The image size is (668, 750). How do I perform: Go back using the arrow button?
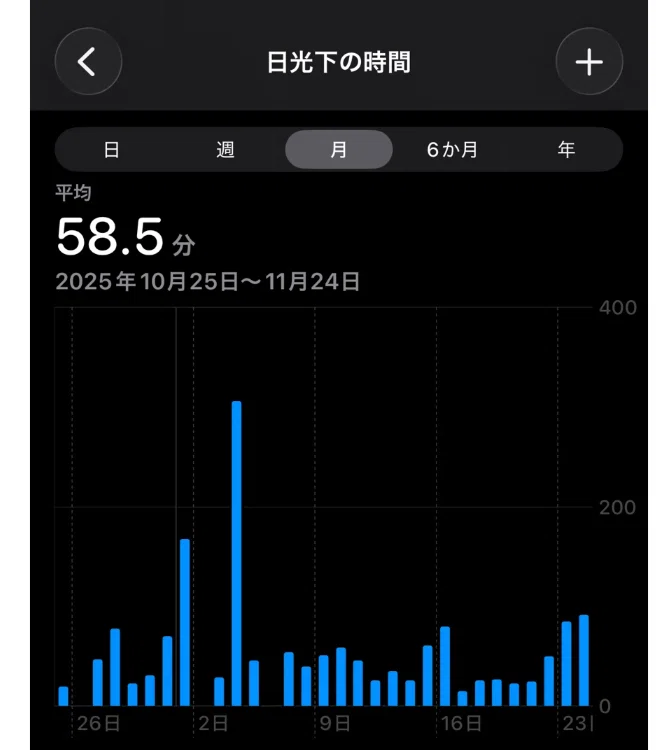(88, 61)
